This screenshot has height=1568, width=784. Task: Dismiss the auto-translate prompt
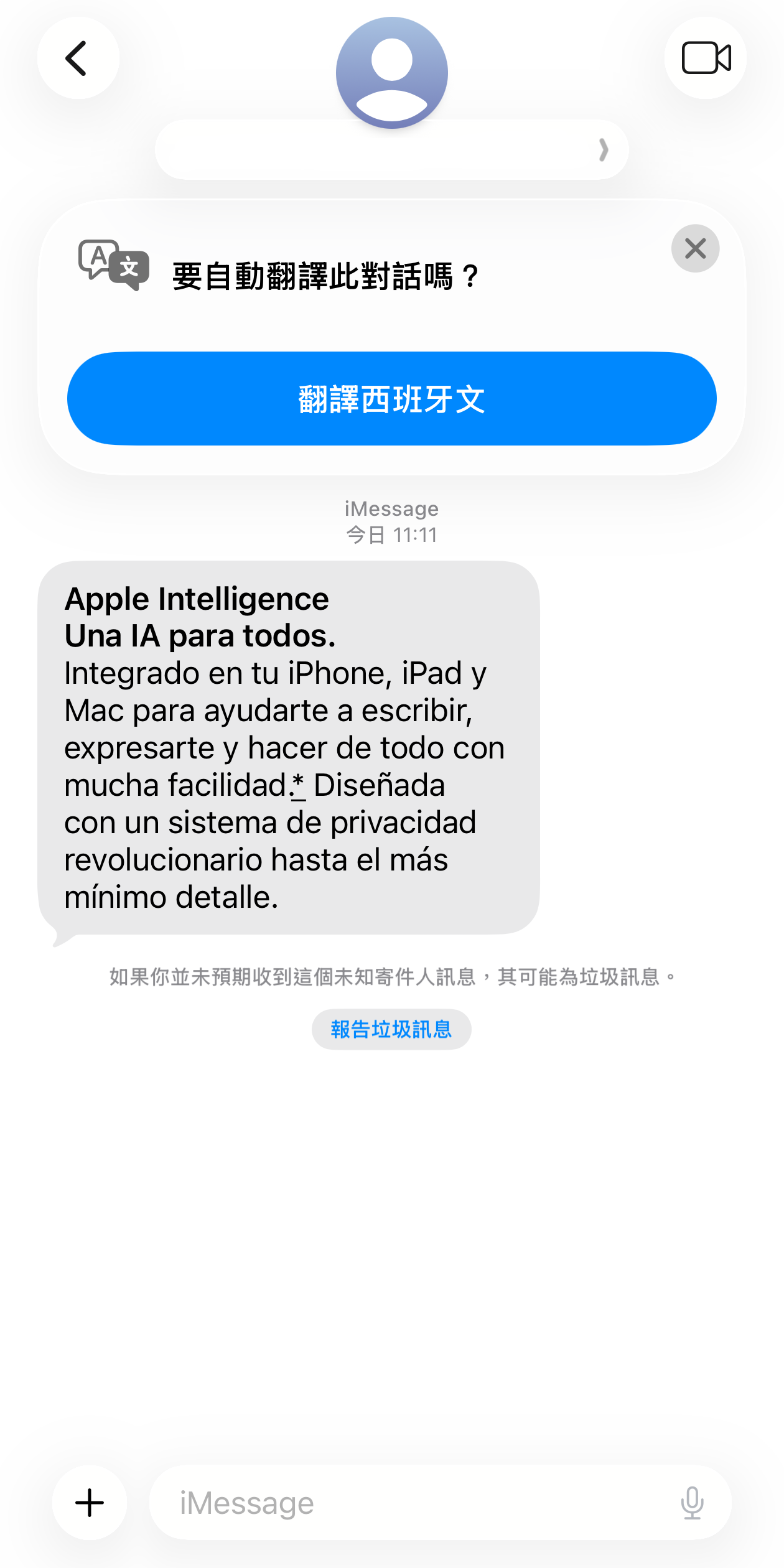695,248
